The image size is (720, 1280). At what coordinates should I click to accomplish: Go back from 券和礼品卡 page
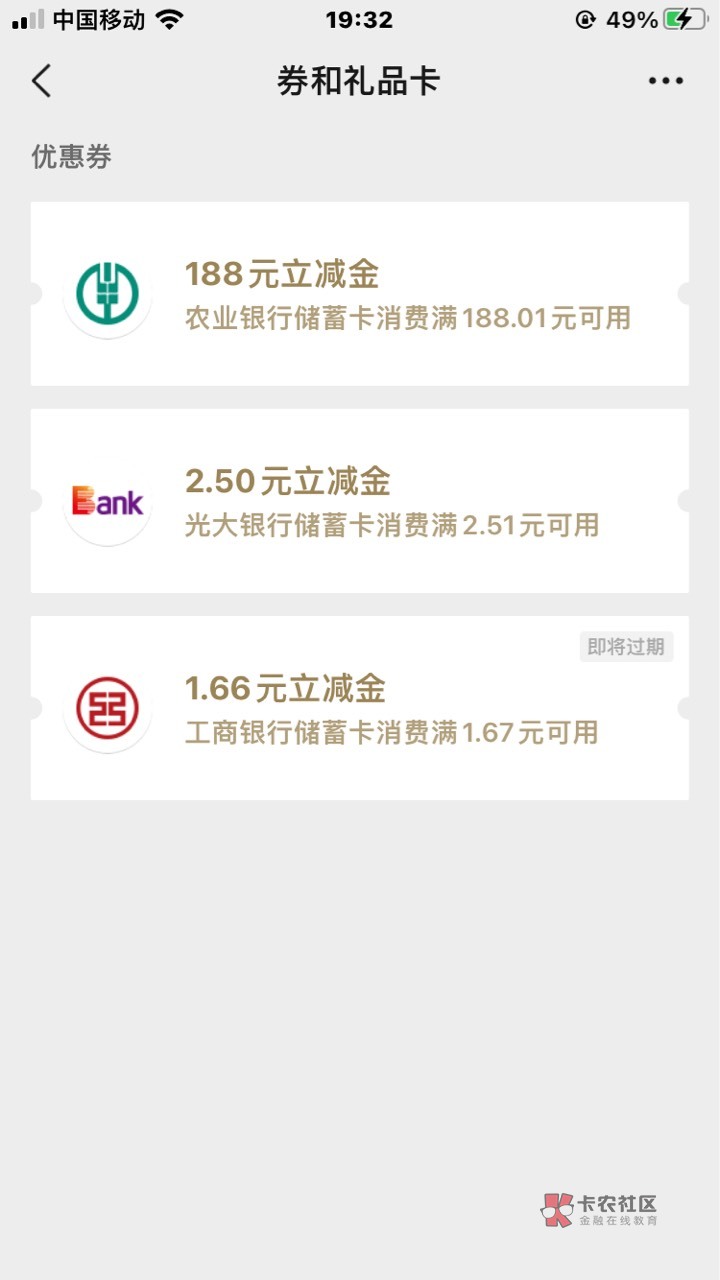click(41, 81)
